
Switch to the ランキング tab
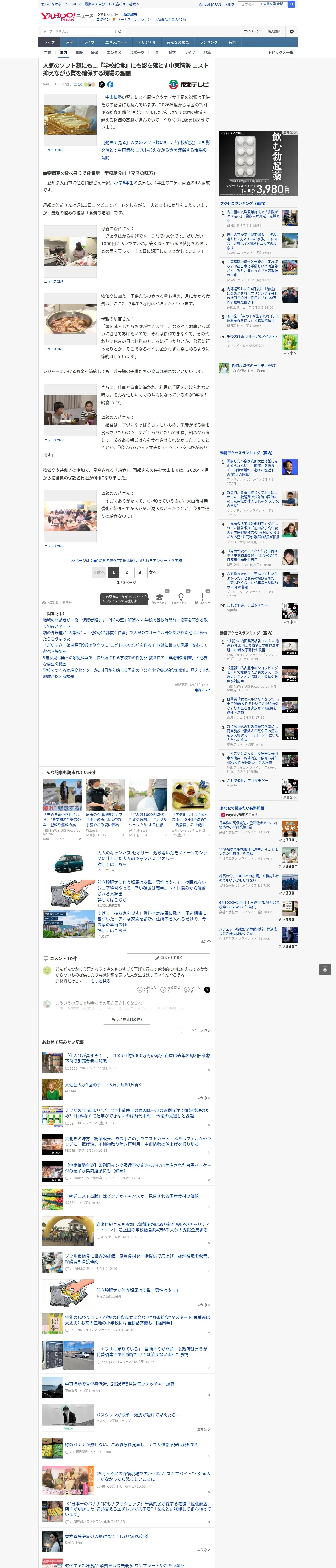coord(209,43)
